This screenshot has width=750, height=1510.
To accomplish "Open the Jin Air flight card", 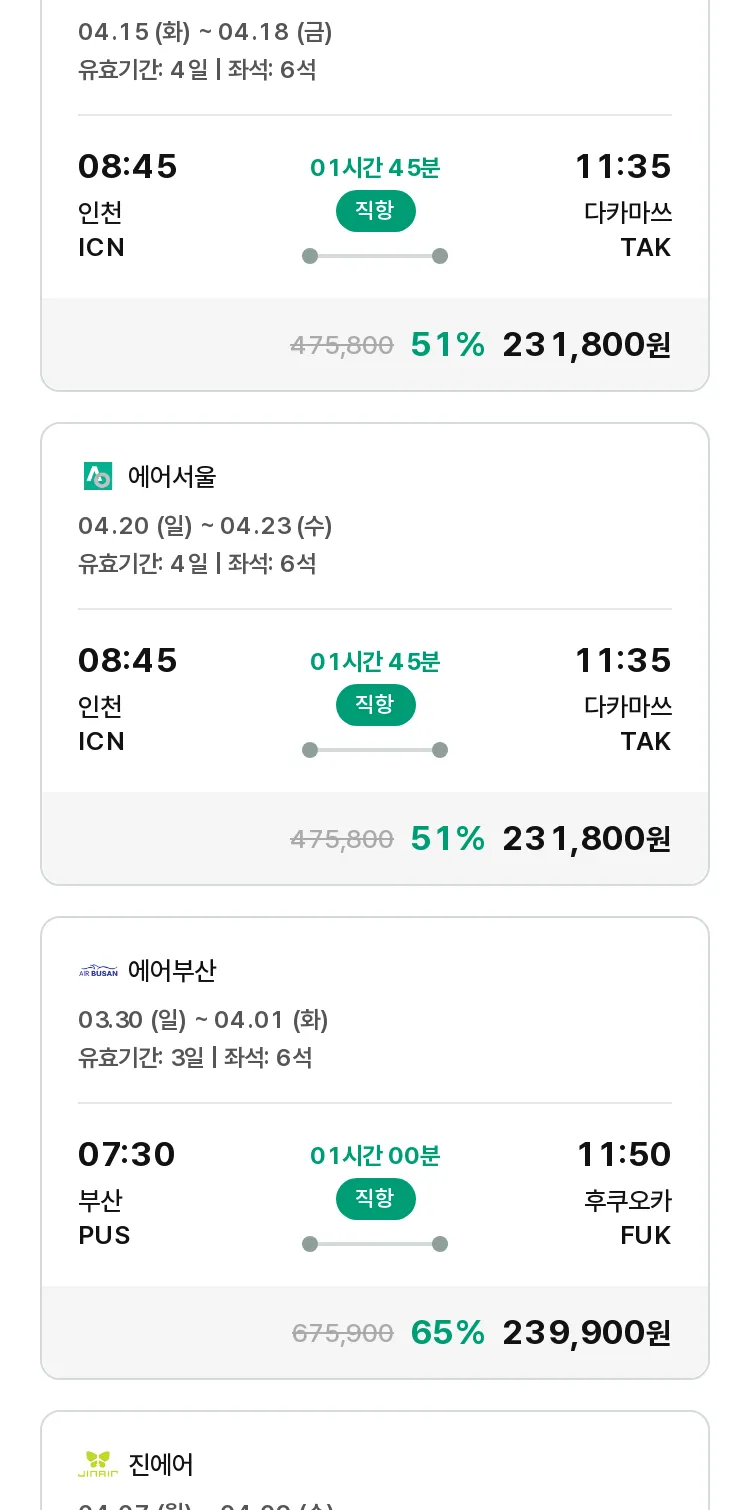I will pos(375,1461).
